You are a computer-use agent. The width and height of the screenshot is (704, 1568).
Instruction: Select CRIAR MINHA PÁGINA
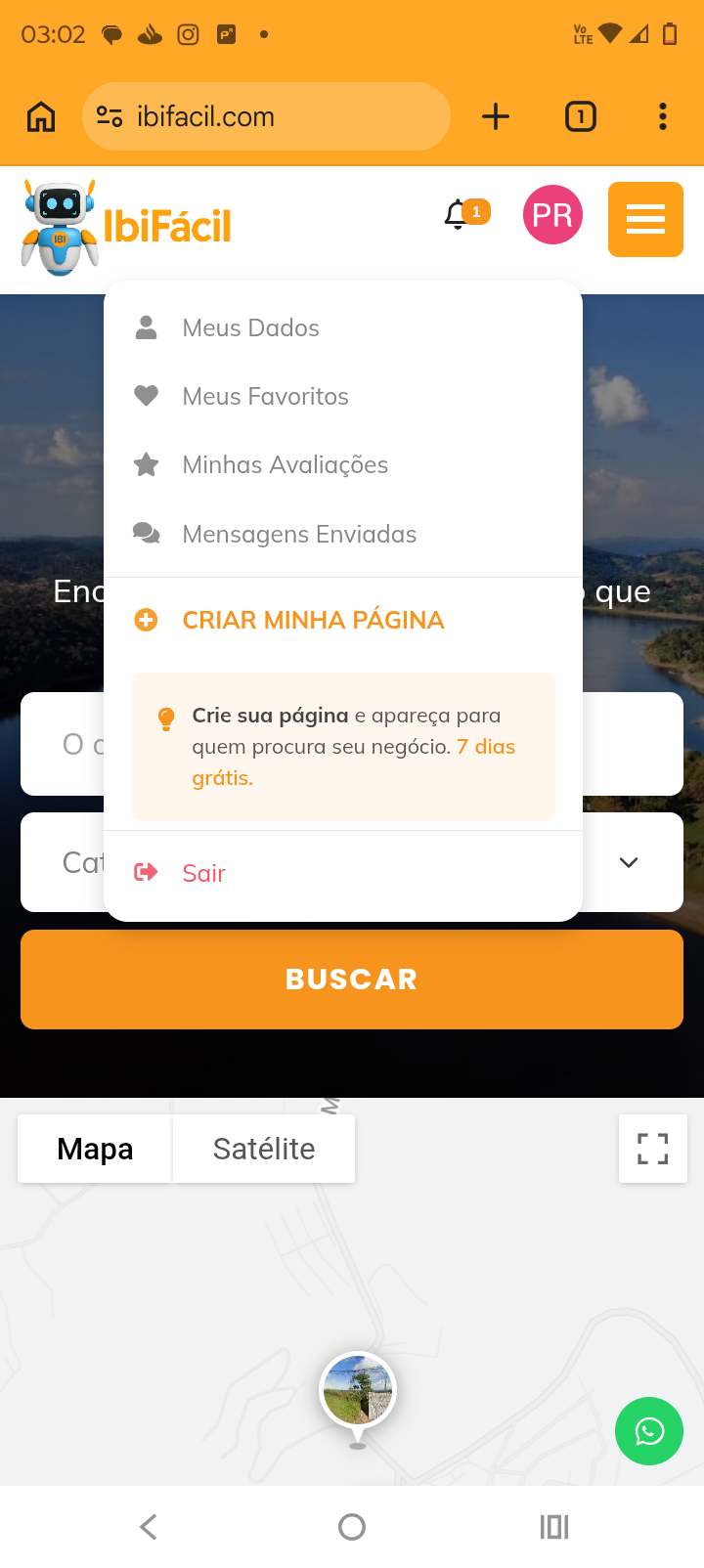pyautogui.click(x=313, y=620)
